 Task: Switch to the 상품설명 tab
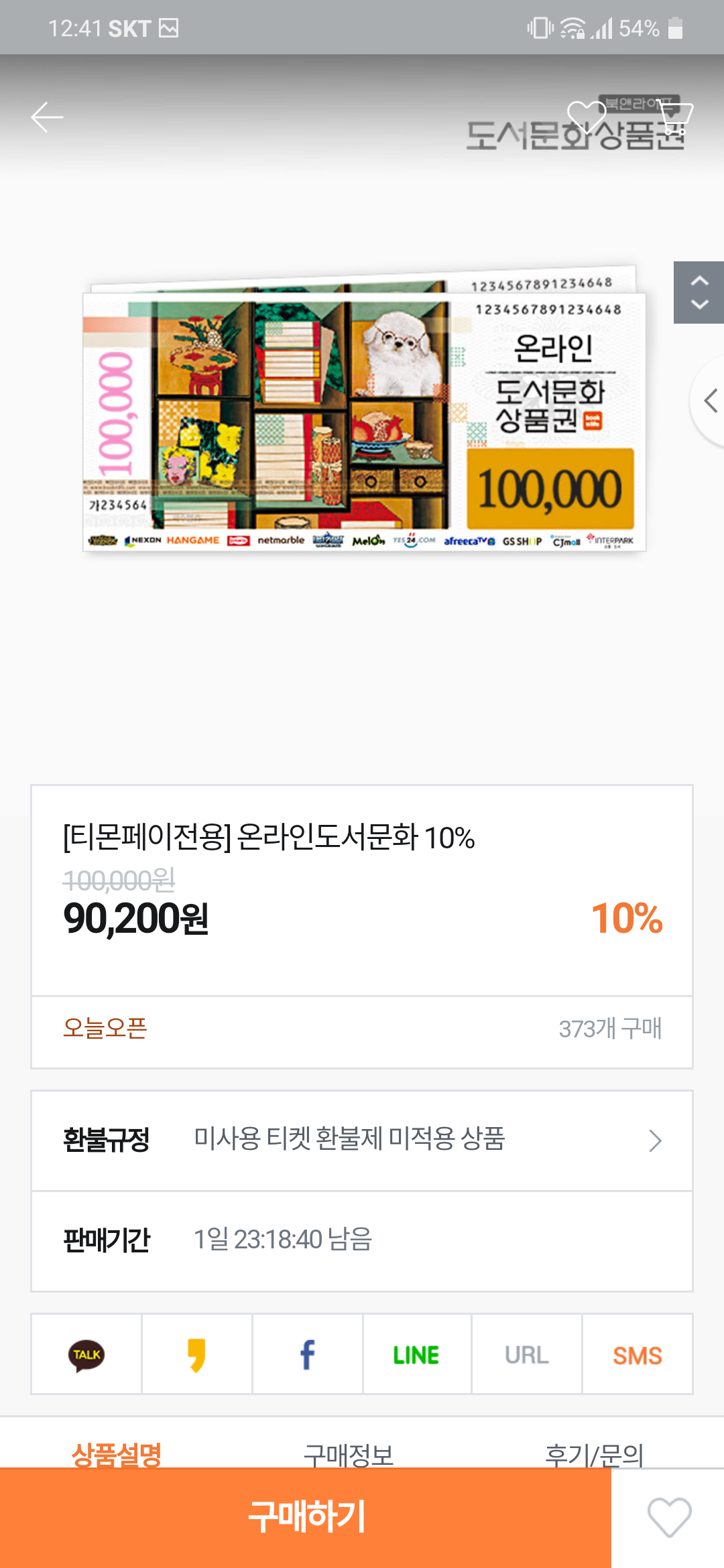(117, 1453)
